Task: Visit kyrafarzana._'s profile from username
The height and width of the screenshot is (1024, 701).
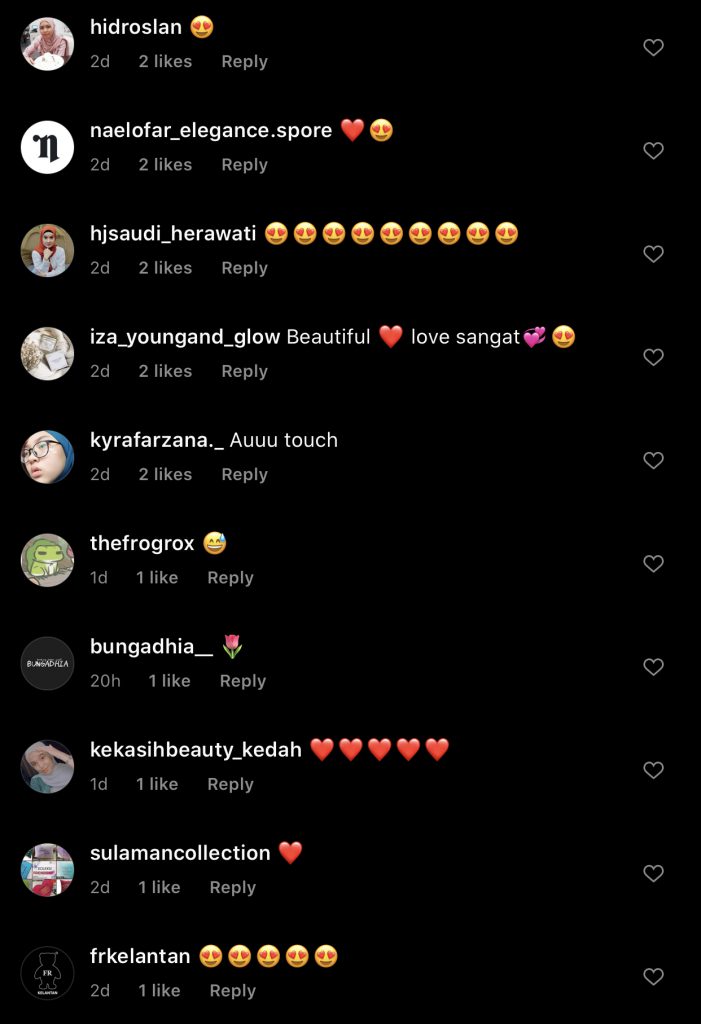Action: (x=157, y=440)
